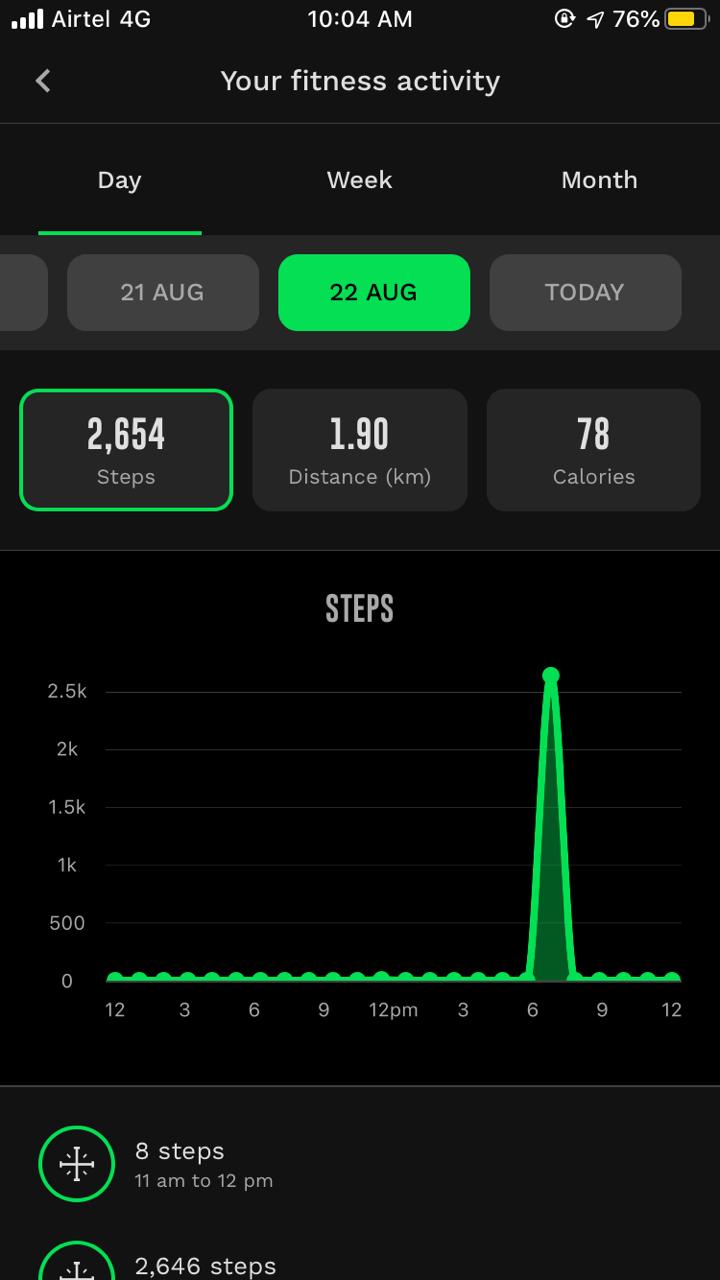Open the 8 steps activity entry

pyautogui.click(x=360, y=1165)
